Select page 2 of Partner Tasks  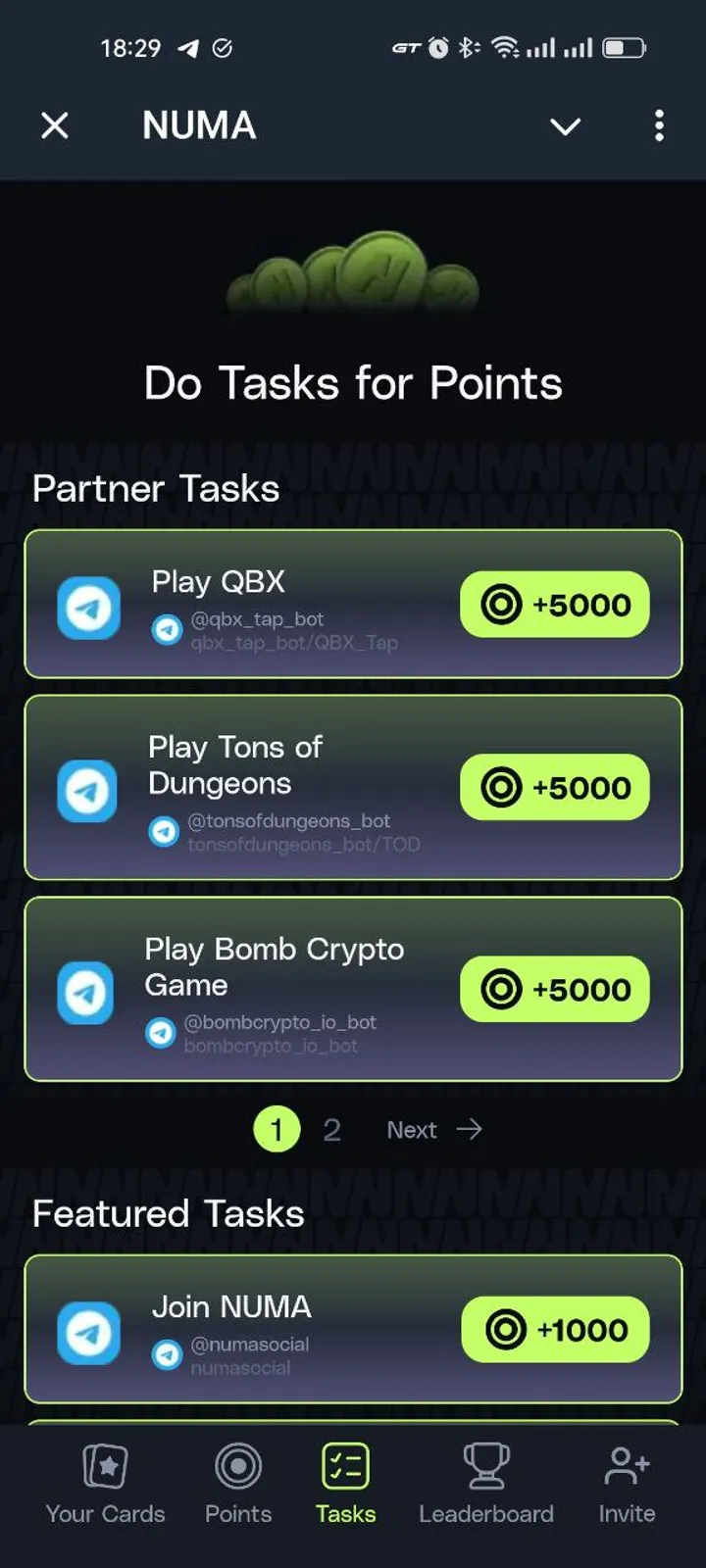[332, 1129]
